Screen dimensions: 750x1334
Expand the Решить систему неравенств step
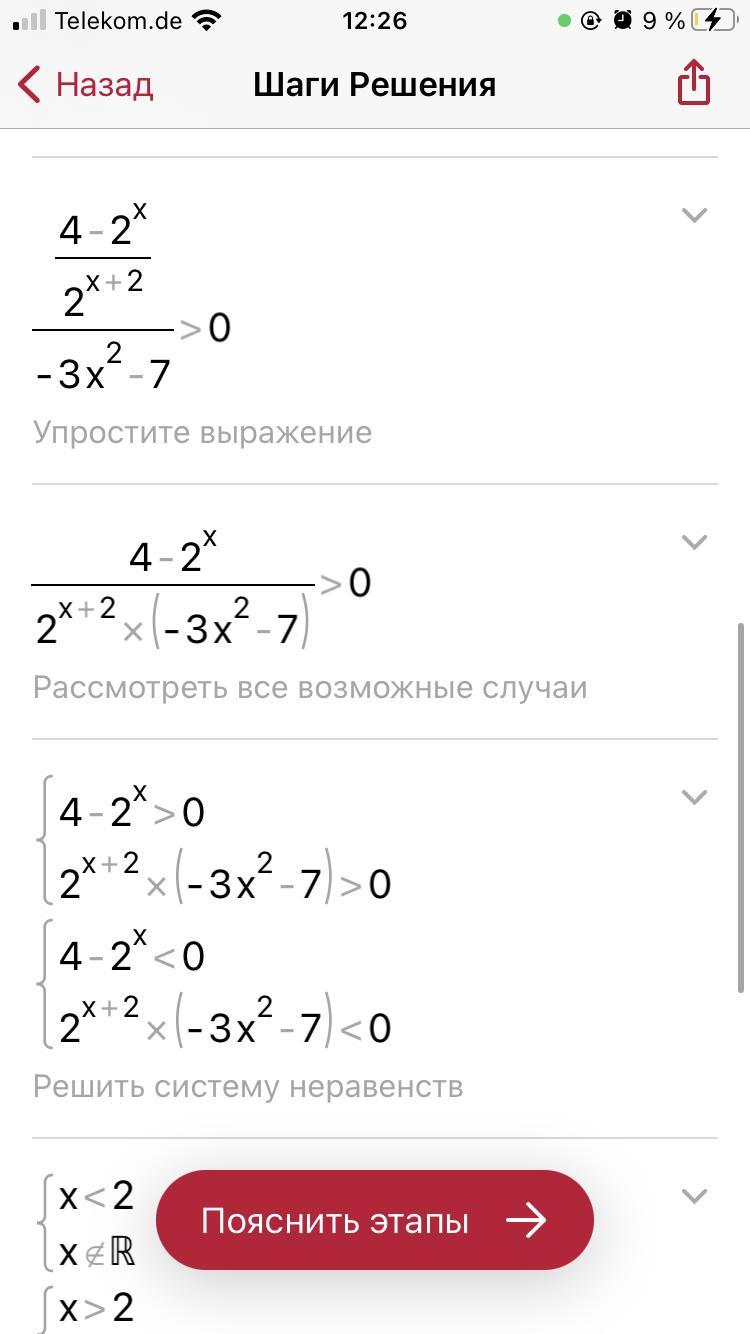(x=694, y=797)
